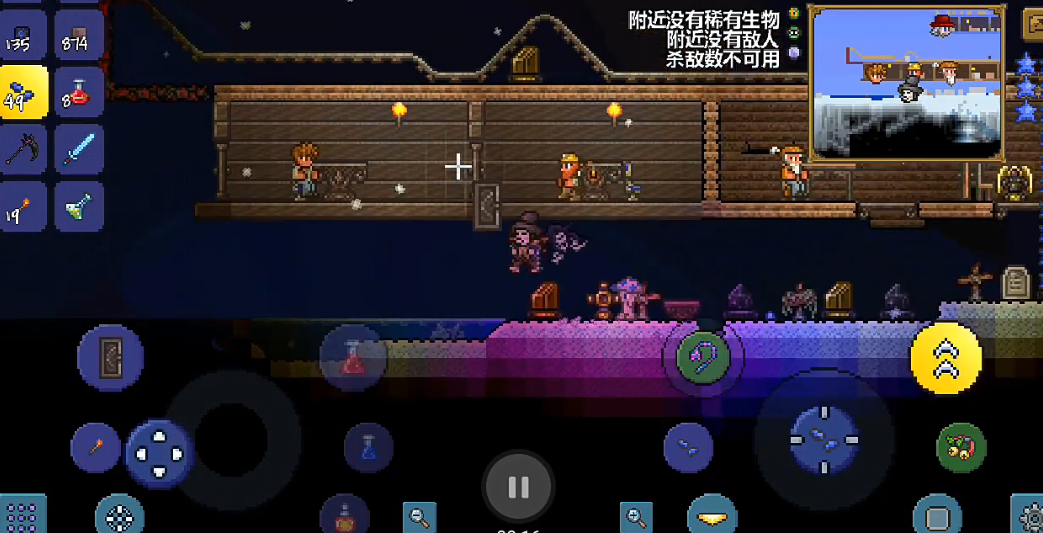Tap the torch quick-use button

click(x=96, y=447)
